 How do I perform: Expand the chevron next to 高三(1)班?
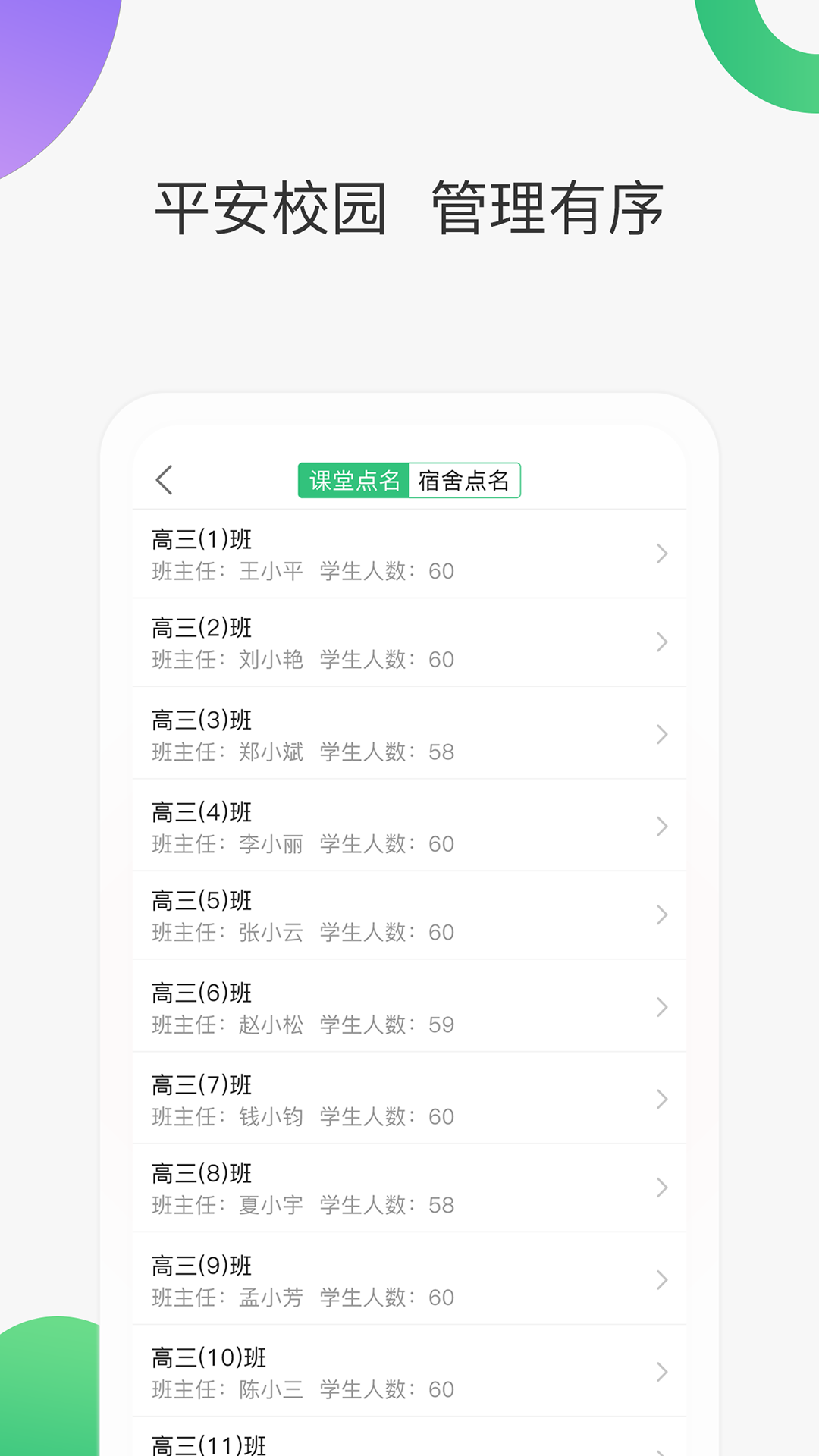661,554
